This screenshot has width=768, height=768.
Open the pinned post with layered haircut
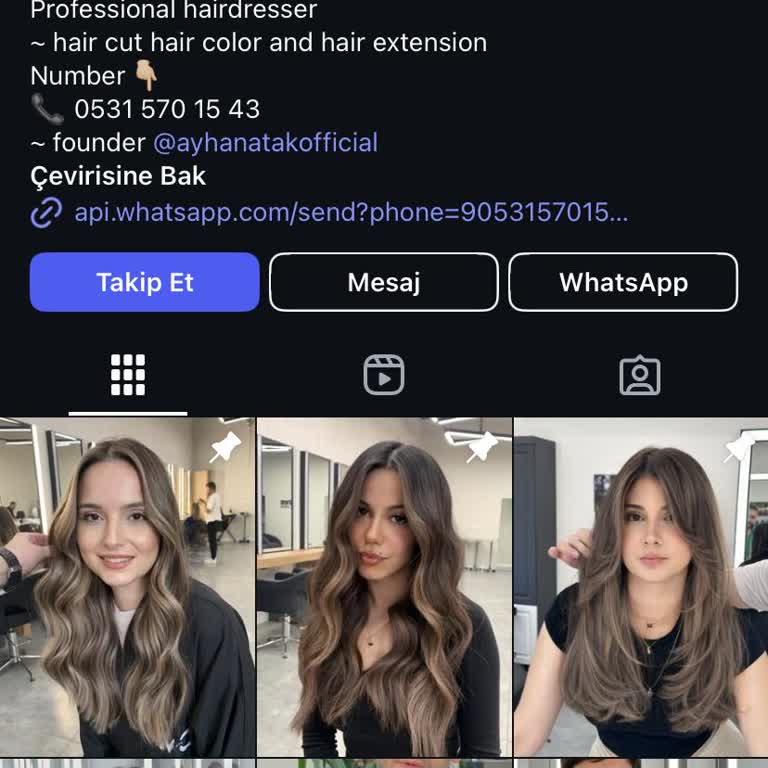click(641, 587)
